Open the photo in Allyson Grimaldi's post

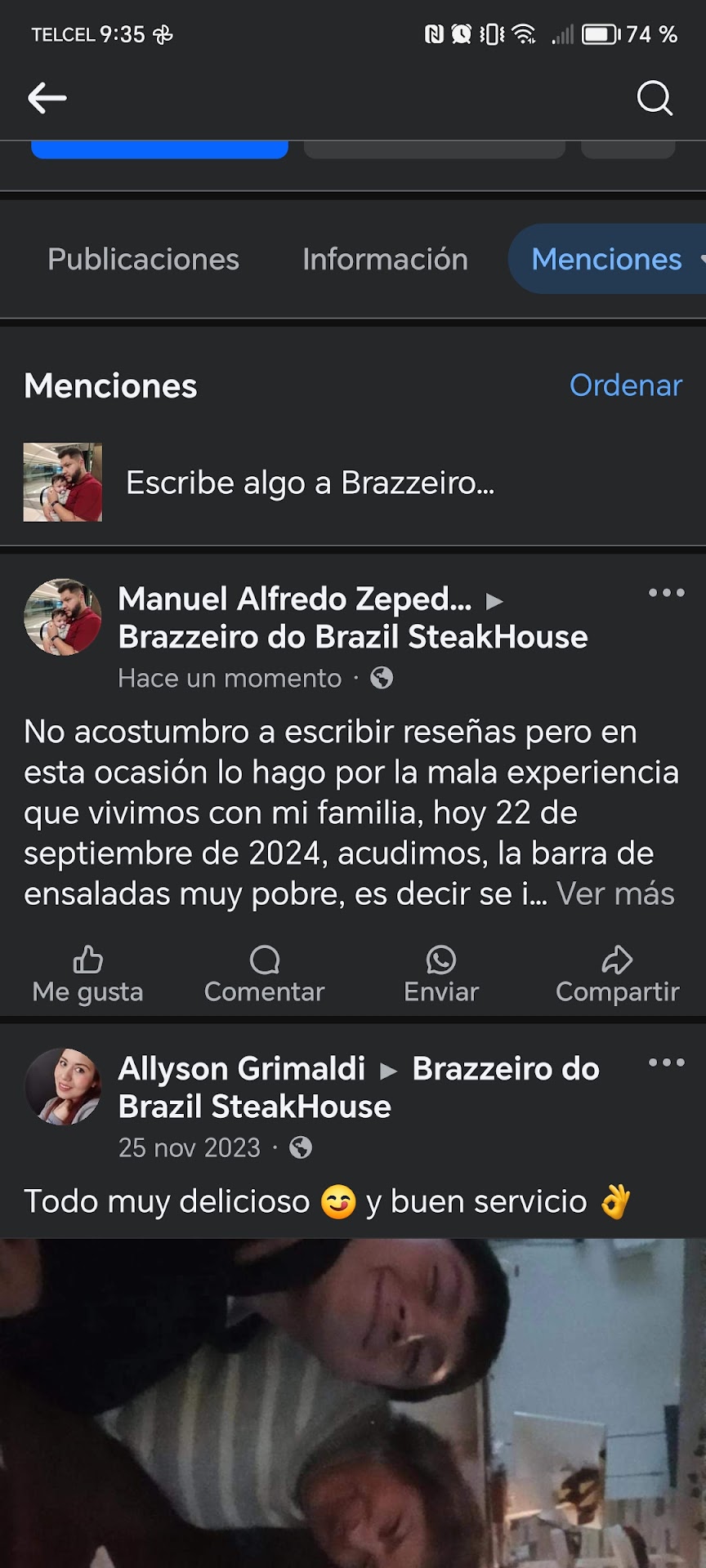[x=353, y=1403]
